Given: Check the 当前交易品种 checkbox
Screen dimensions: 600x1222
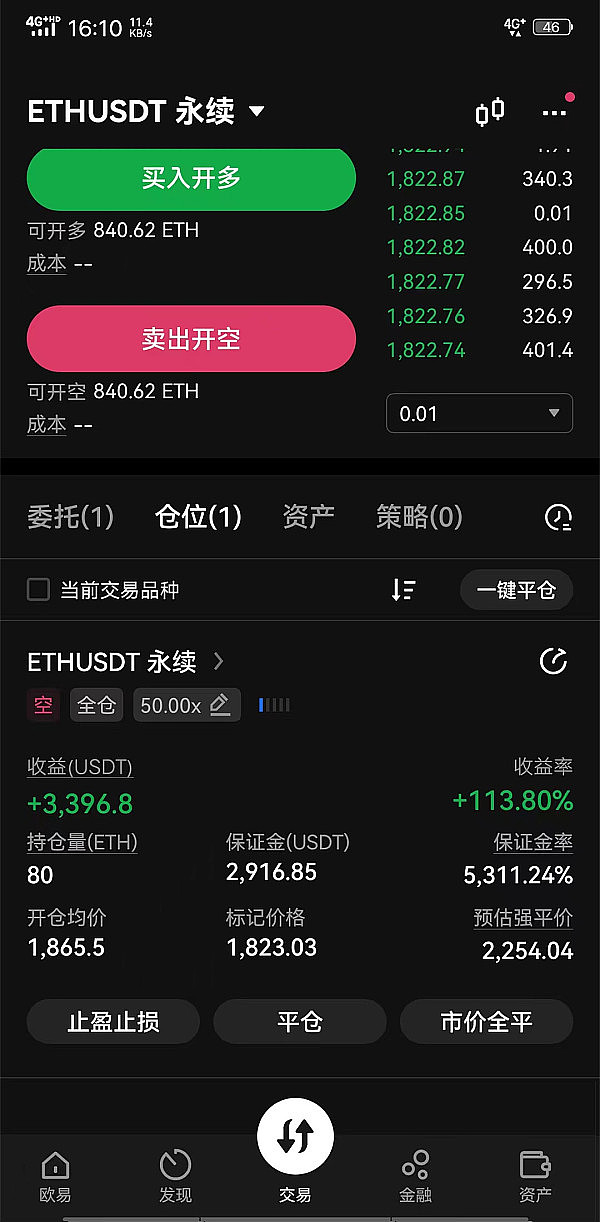Looking at the screenshot, I should pyautogui.click(x=38, y=590).
